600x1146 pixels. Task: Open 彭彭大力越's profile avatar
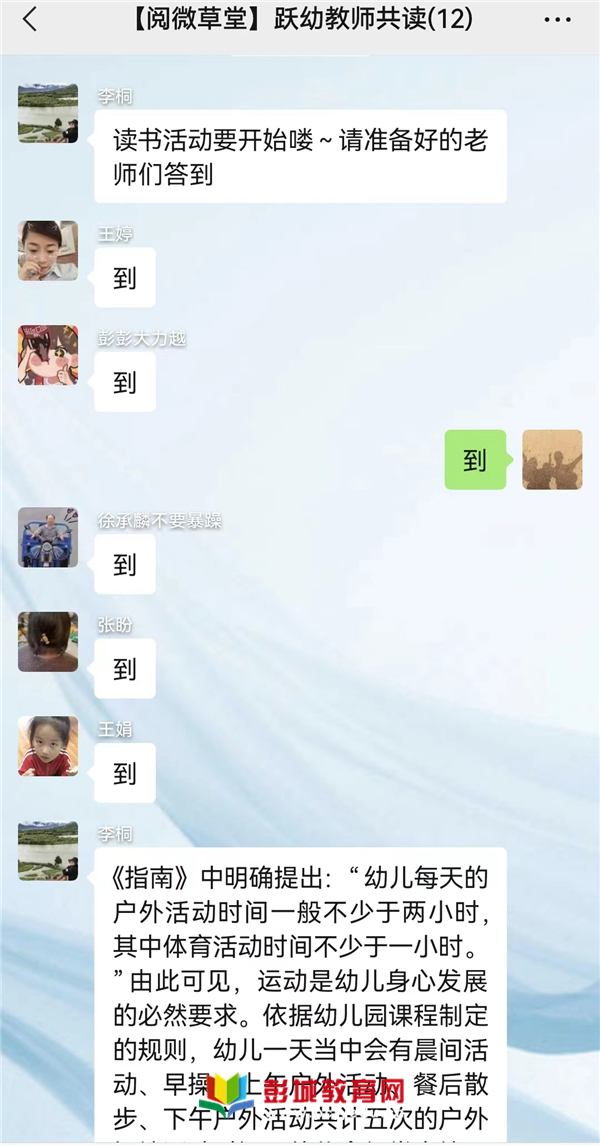(x=48, y=355)
